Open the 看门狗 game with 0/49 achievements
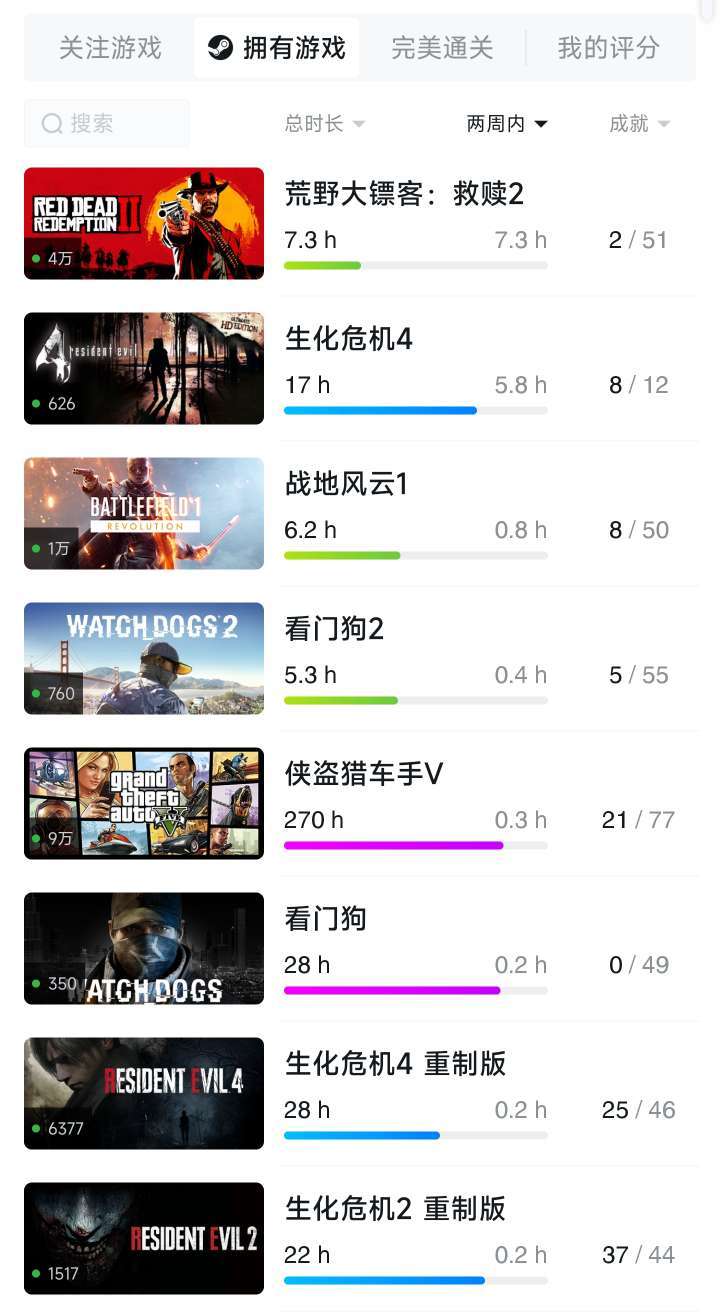 pos(360,948)
